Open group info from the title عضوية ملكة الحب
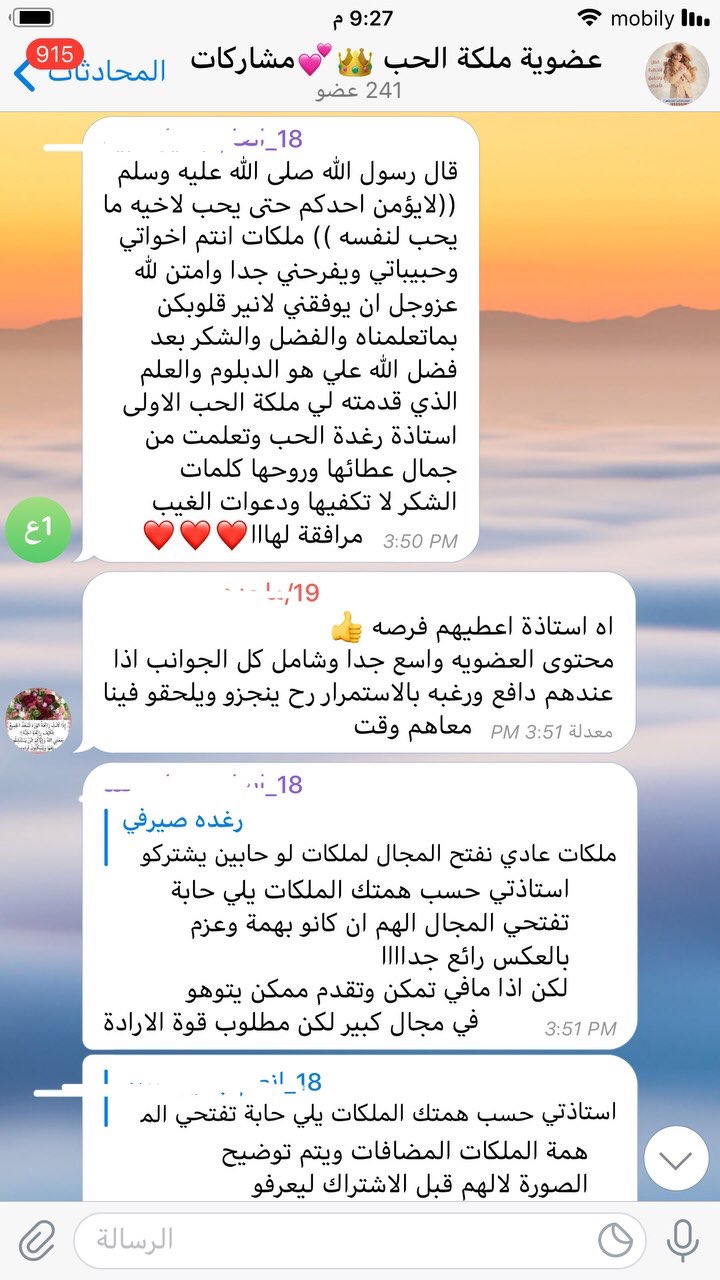Screen dimensions: 720x1280 [396, 62]
